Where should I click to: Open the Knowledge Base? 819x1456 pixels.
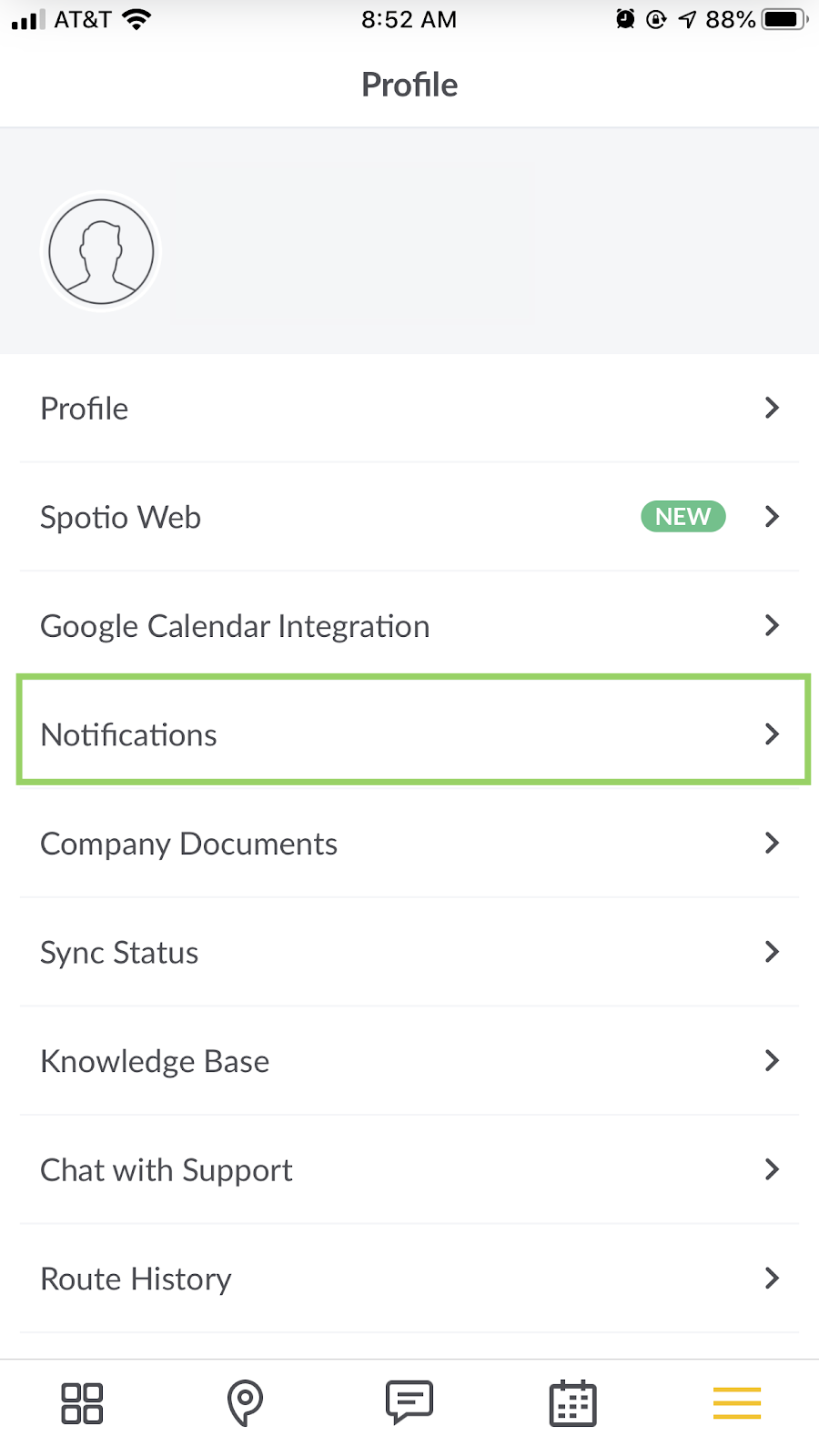[x=409, y=1061]
